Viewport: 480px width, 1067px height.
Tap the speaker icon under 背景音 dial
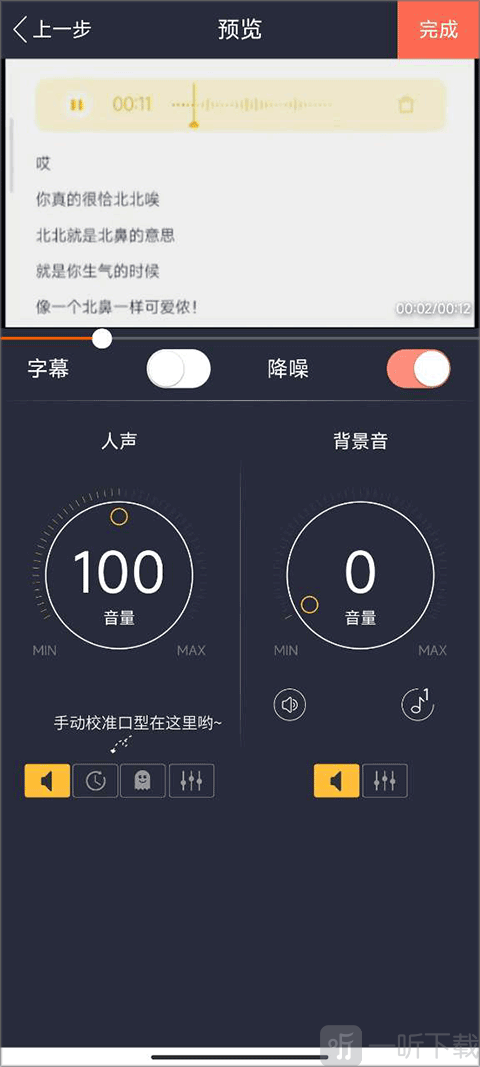tap(290, 704)
